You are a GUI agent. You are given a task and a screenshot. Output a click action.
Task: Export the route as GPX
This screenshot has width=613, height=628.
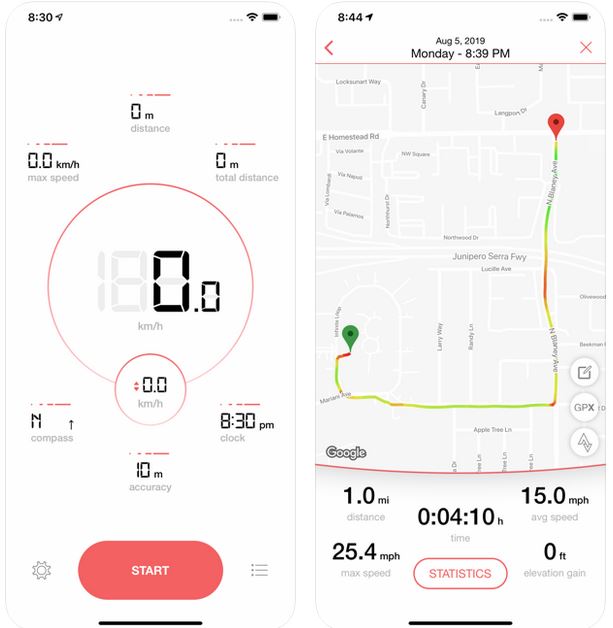point(584,407)
